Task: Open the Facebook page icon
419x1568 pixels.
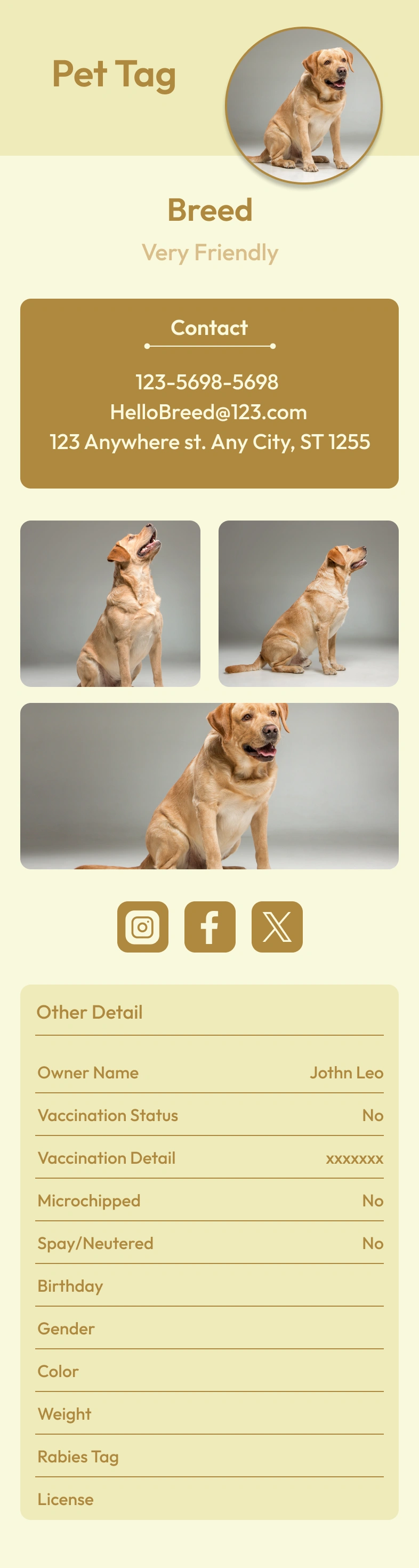Action: (210, 926)
